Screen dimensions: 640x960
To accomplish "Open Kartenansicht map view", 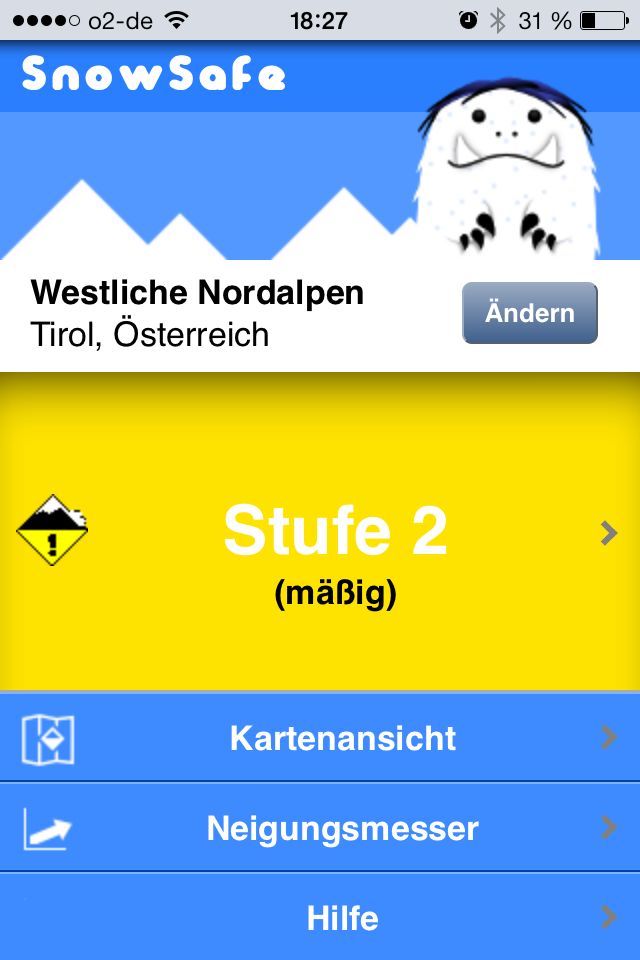I will pos(342,738).
